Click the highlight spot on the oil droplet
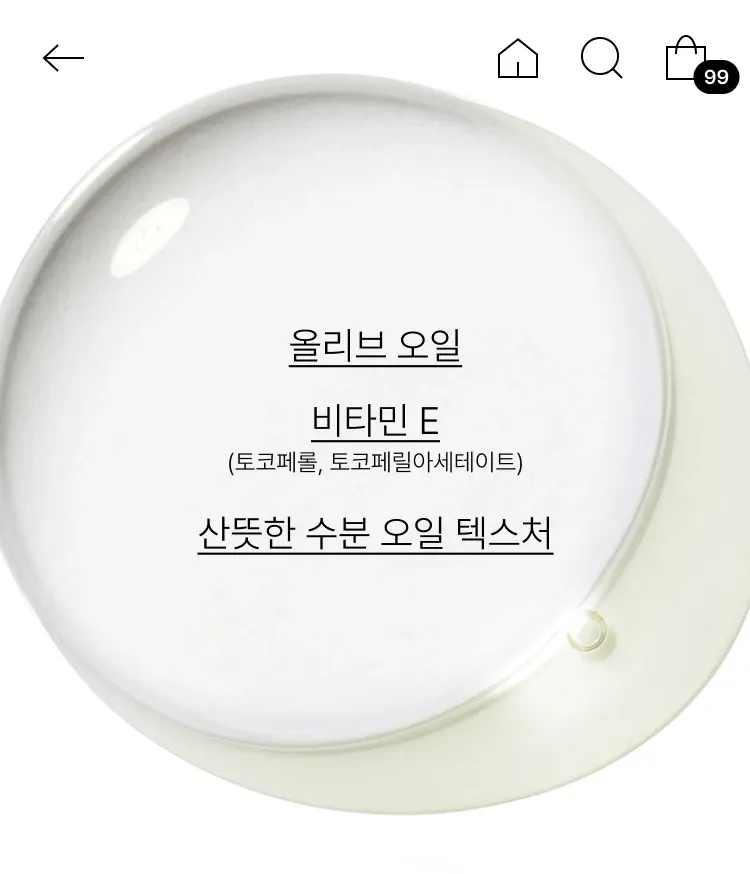The height and width of the screenshot is (874, 750). [x=150, y=235]
